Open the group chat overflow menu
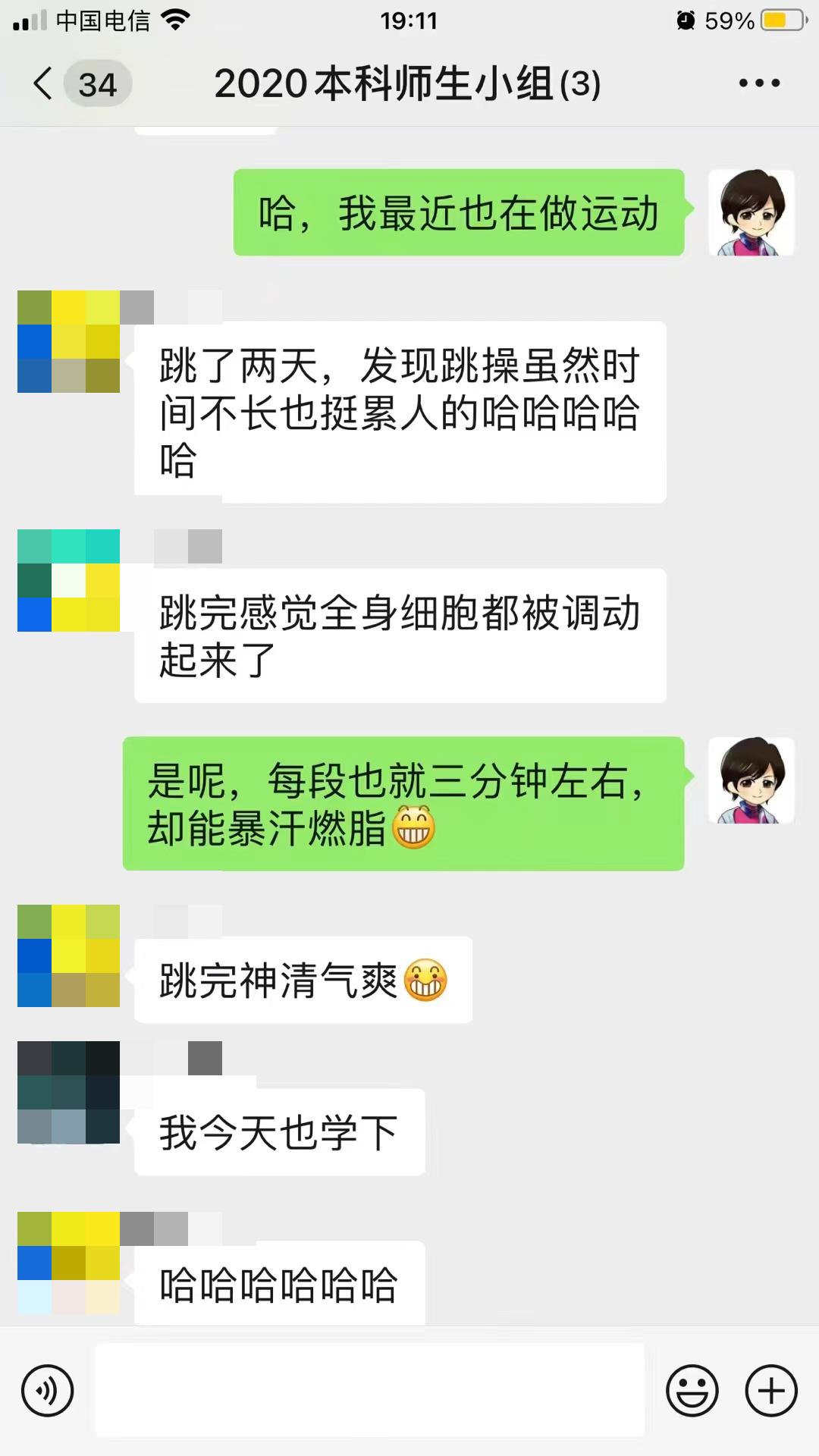 click(759, 83)
